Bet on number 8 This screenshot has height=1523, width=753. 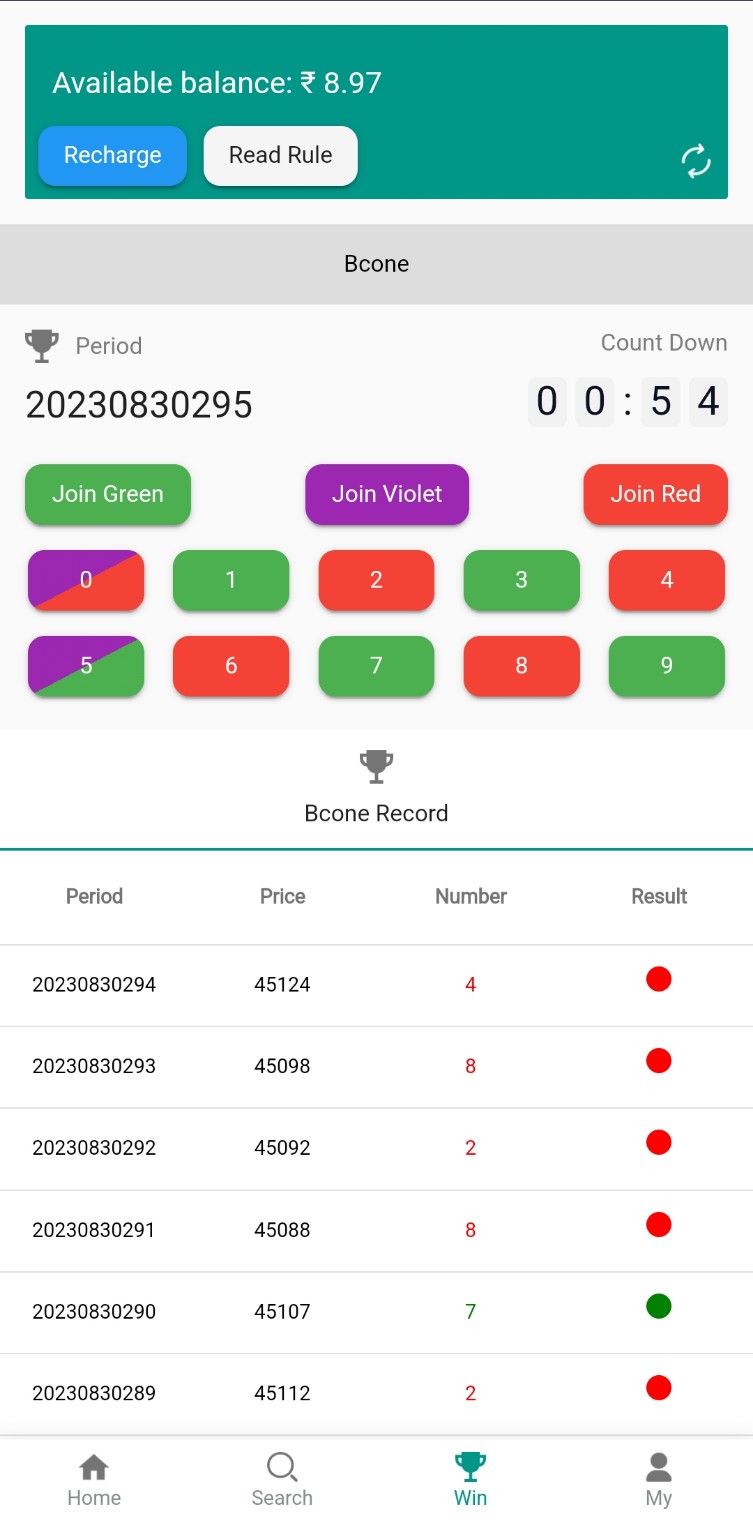coord(521,666)
